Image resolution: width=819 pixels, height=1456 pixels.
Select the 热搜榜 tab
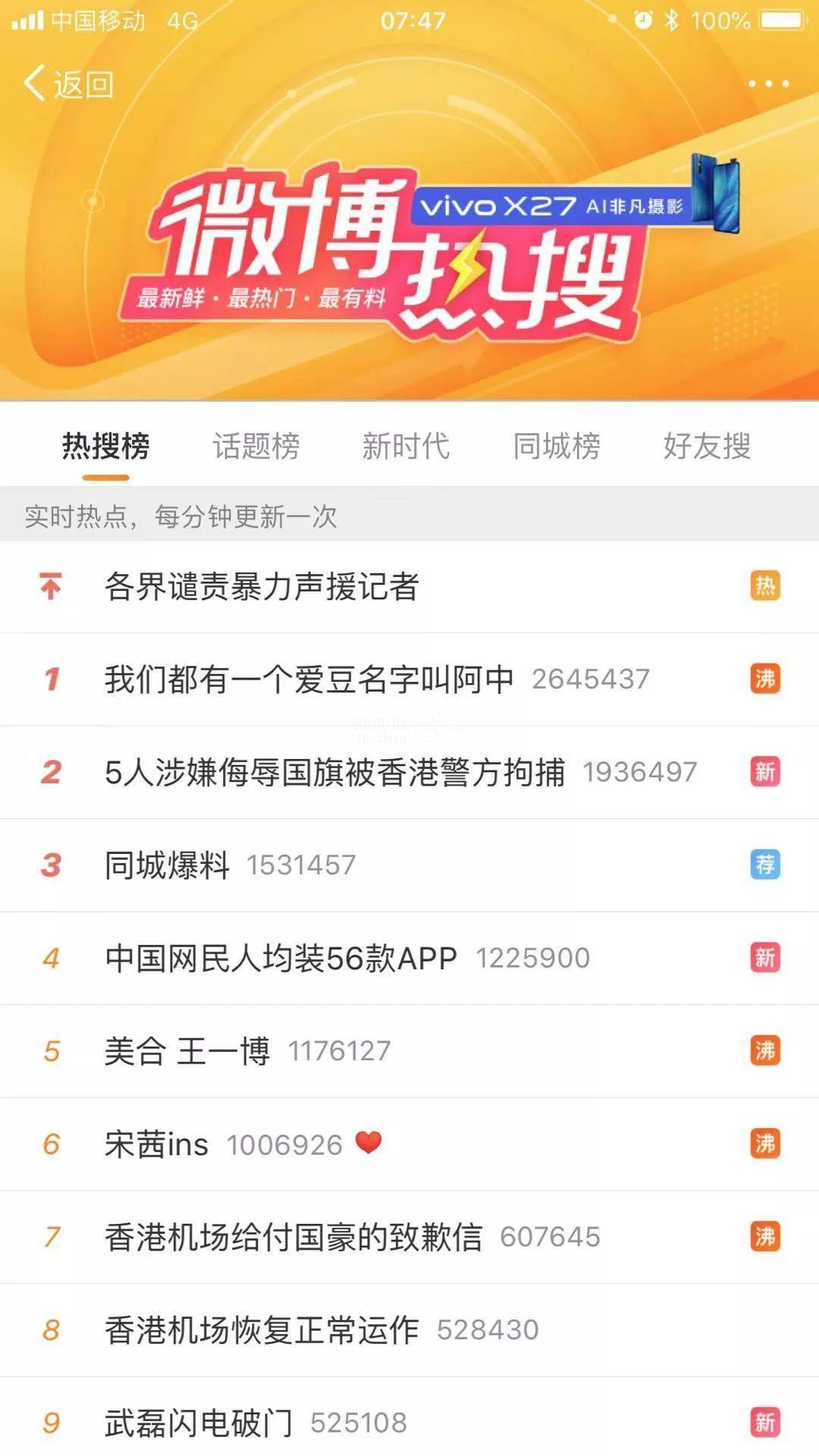pos(105,446)
